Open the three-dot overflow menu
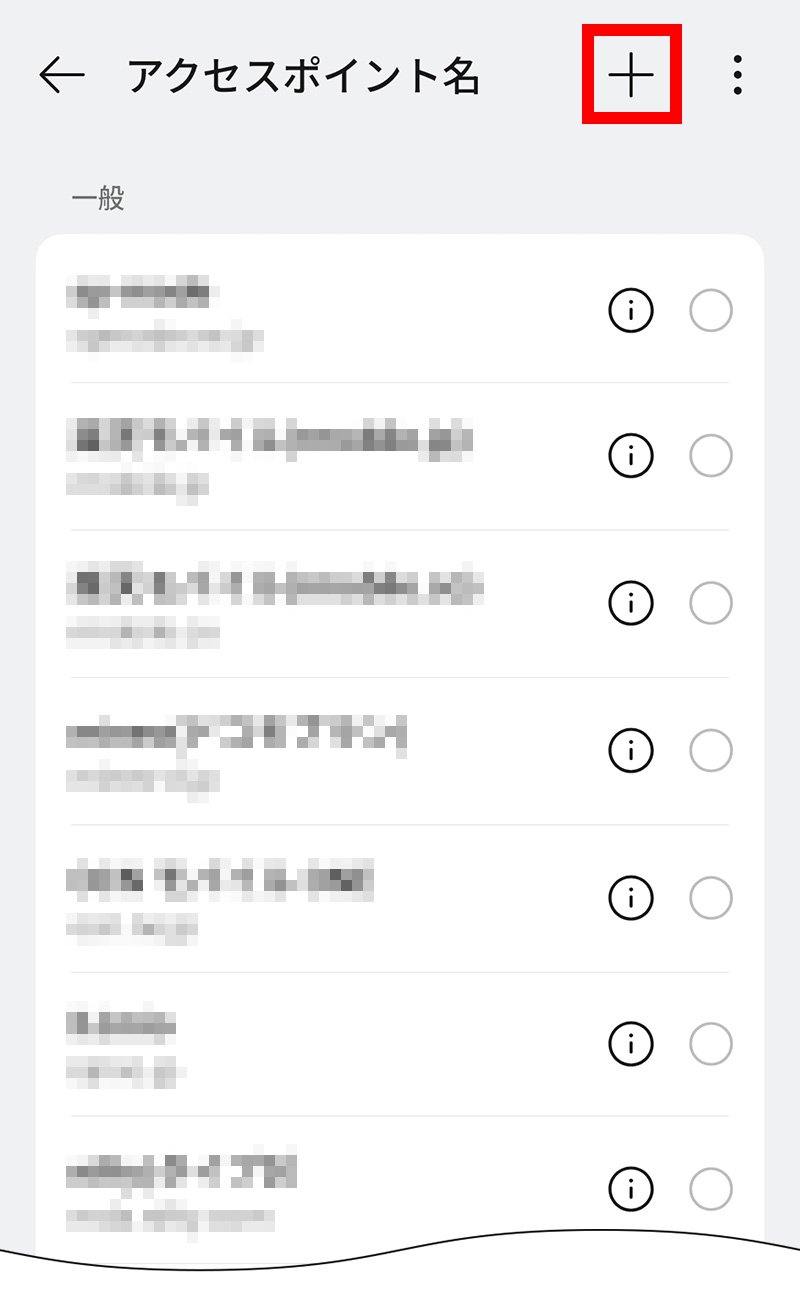Screen dimensions: 800x1300 click(737, 75)
